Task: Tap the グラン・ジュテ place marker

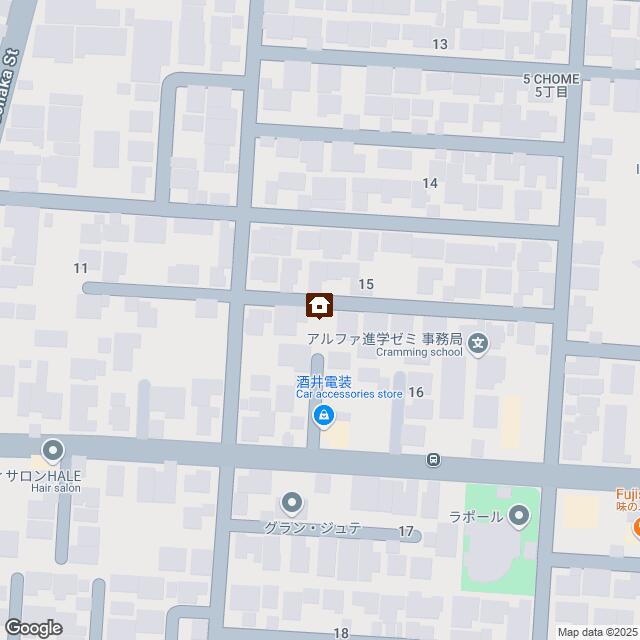Action: click(292, 501)
